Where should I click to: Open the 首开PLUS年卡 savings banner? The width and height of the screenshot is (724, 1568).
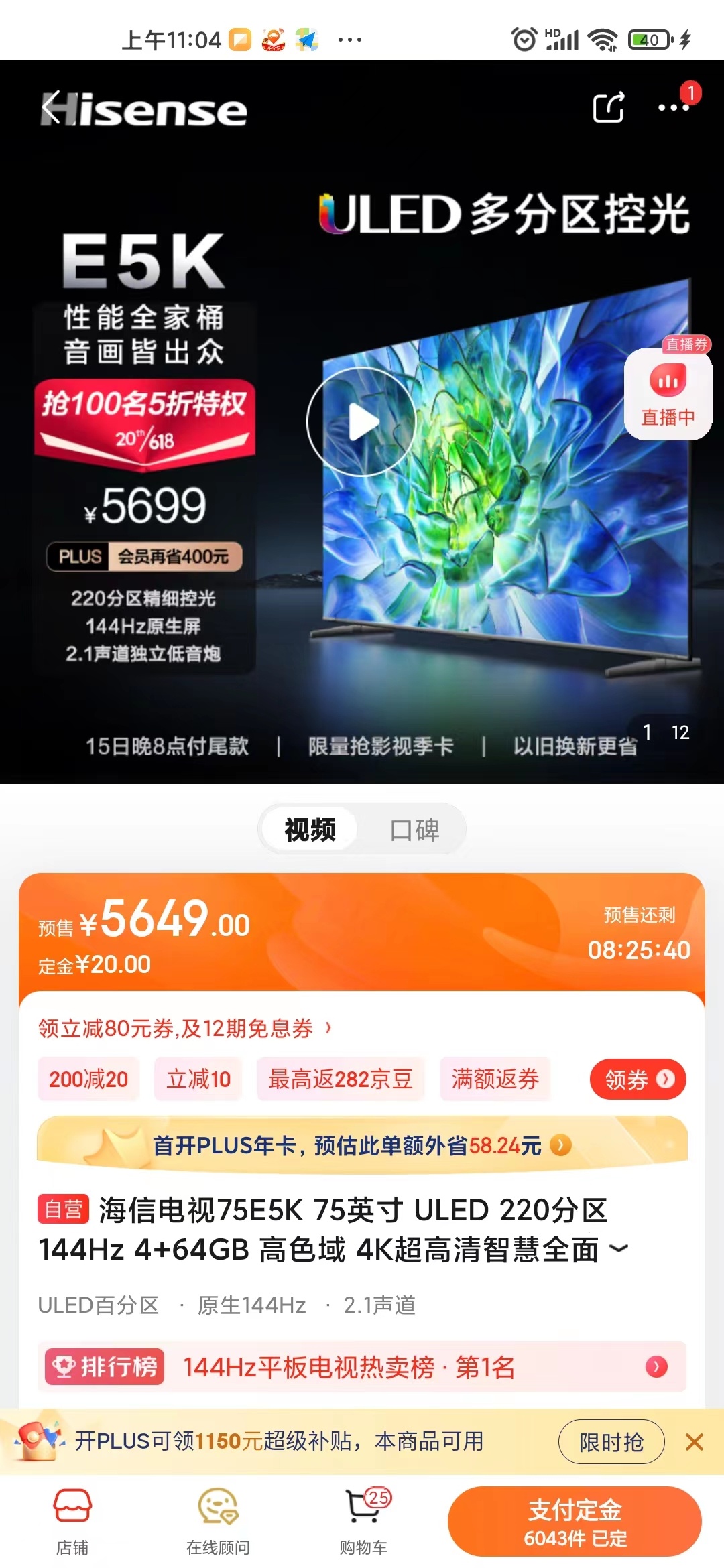coord(362,1146)
